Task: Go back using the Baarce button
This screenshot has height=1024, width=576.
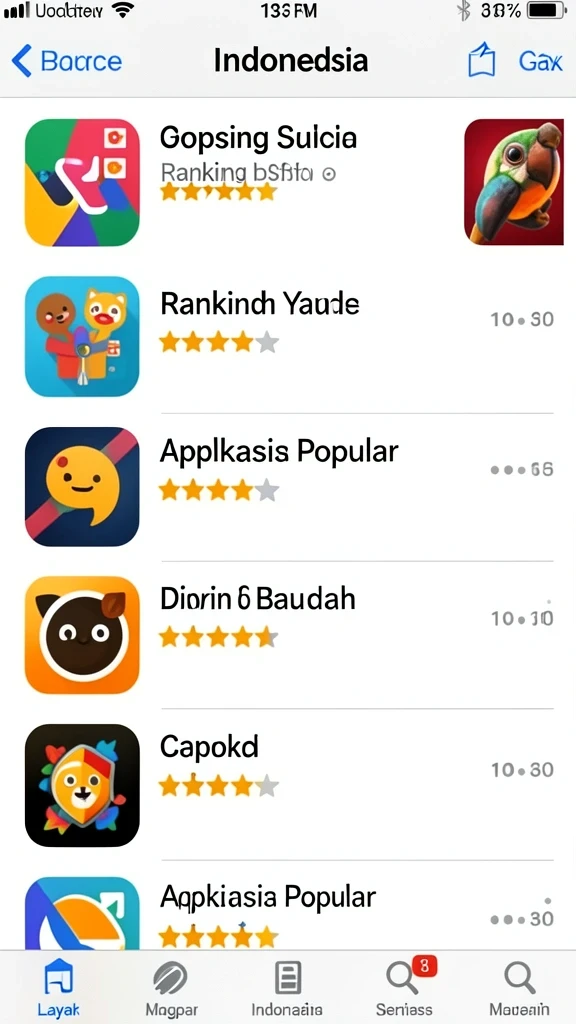Action: coord(67,61)
